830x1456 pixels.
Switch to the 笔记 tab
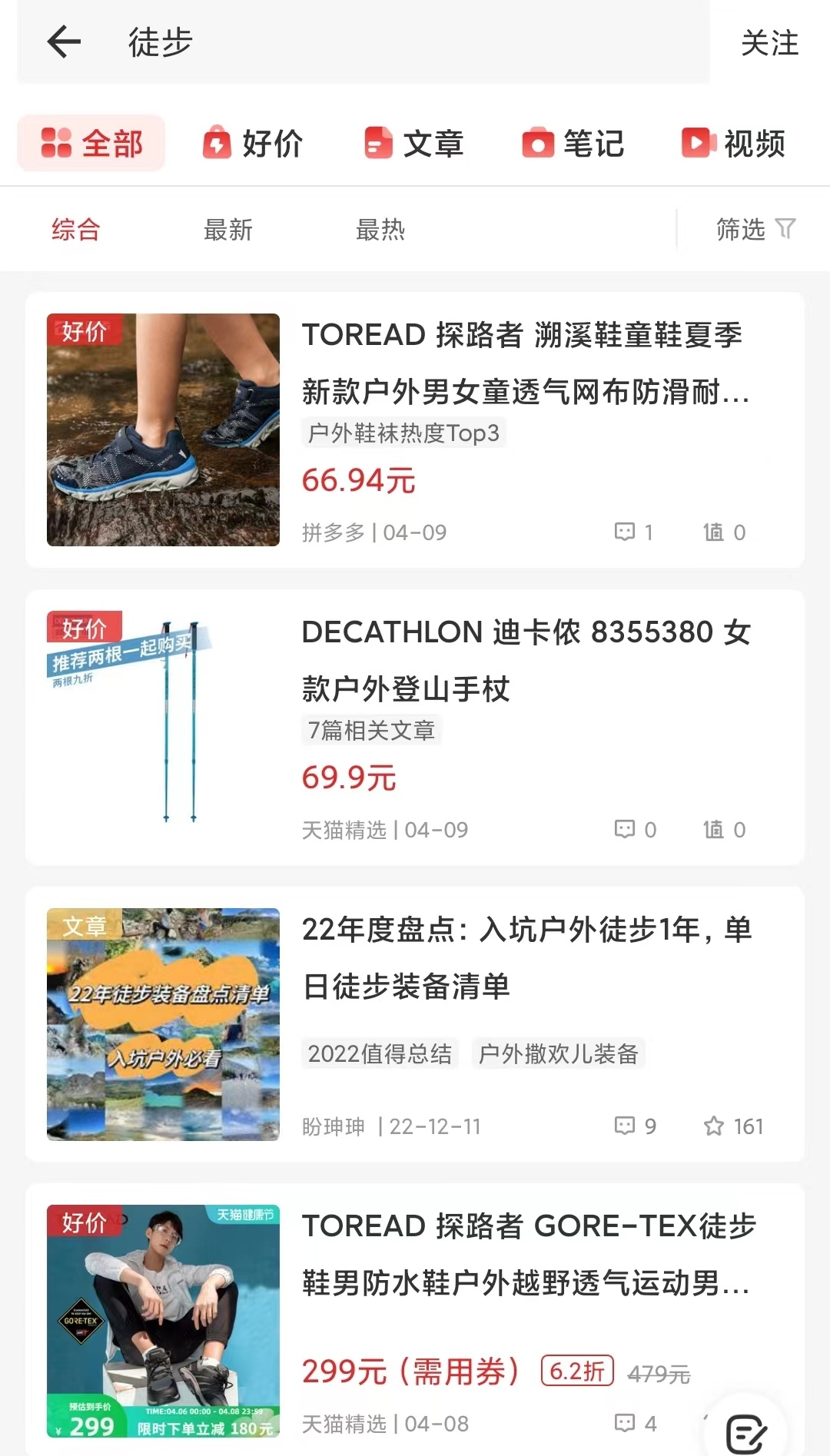tap(573, 144)
